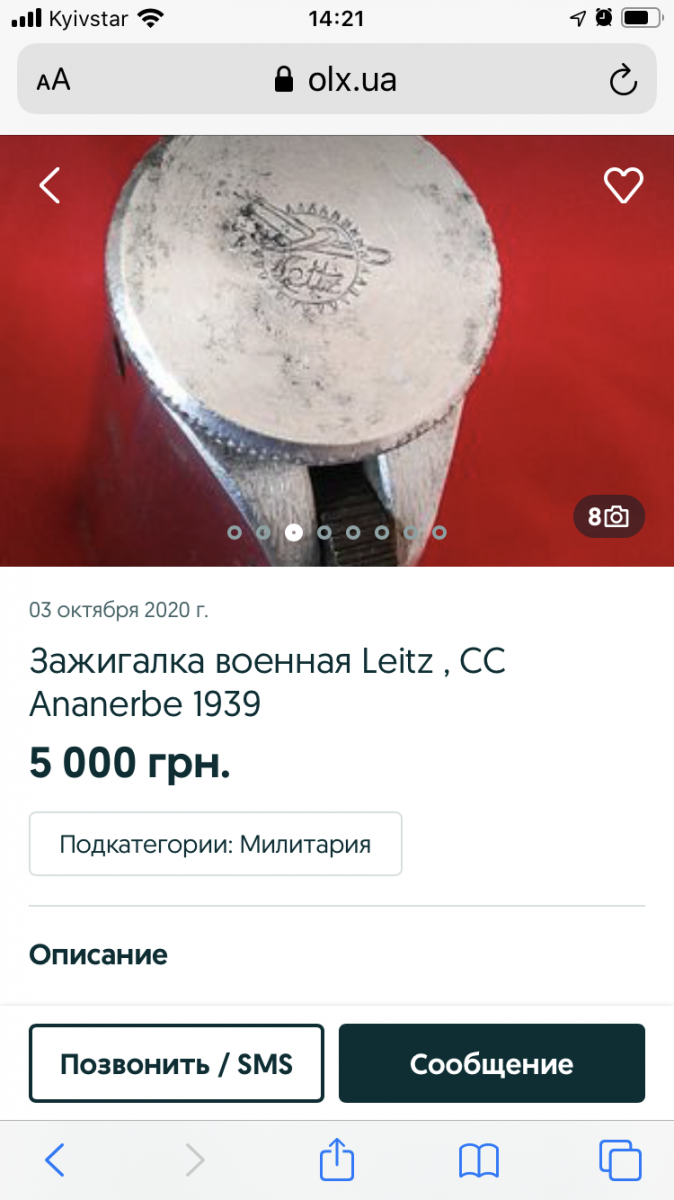The width and height of the screenshot is (674, 1200).
Task: Open the AA reader text options
Action: point(53,82)
